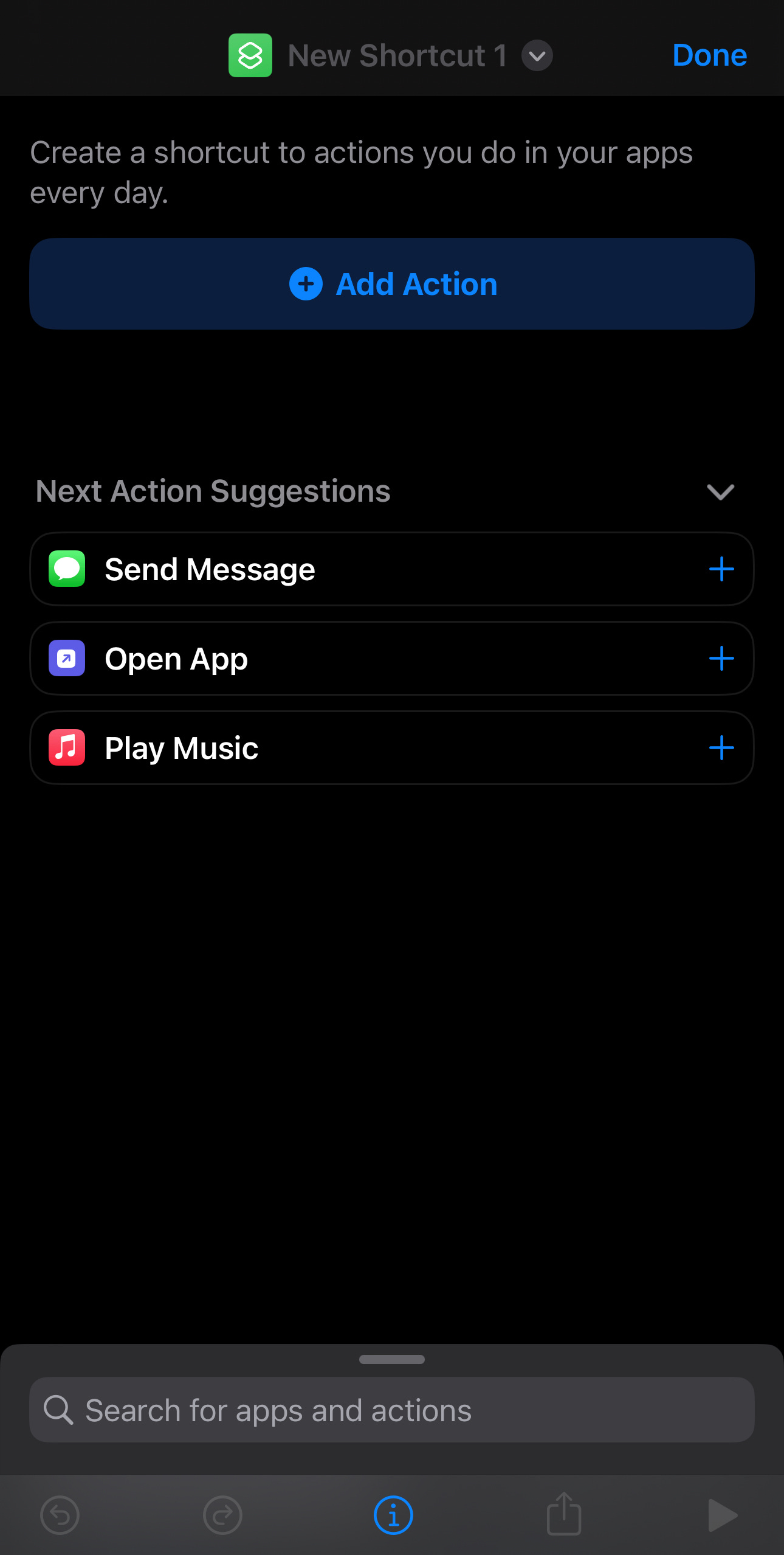Collapse the Next Action Suggestions section
The image size is (784, 1555).
[721, 491]
